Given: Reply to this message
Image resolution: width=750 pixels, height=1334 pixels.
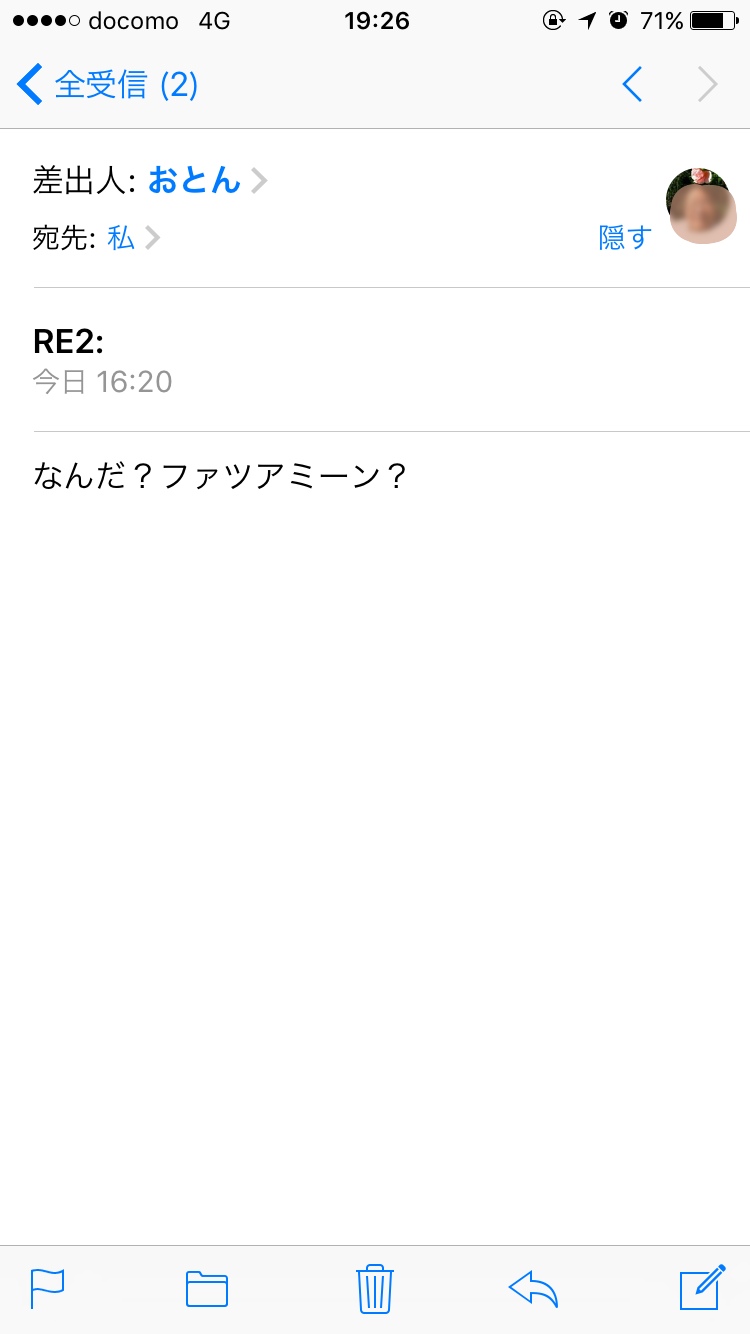Looking at the screenshot, I should click(533, 1288).
